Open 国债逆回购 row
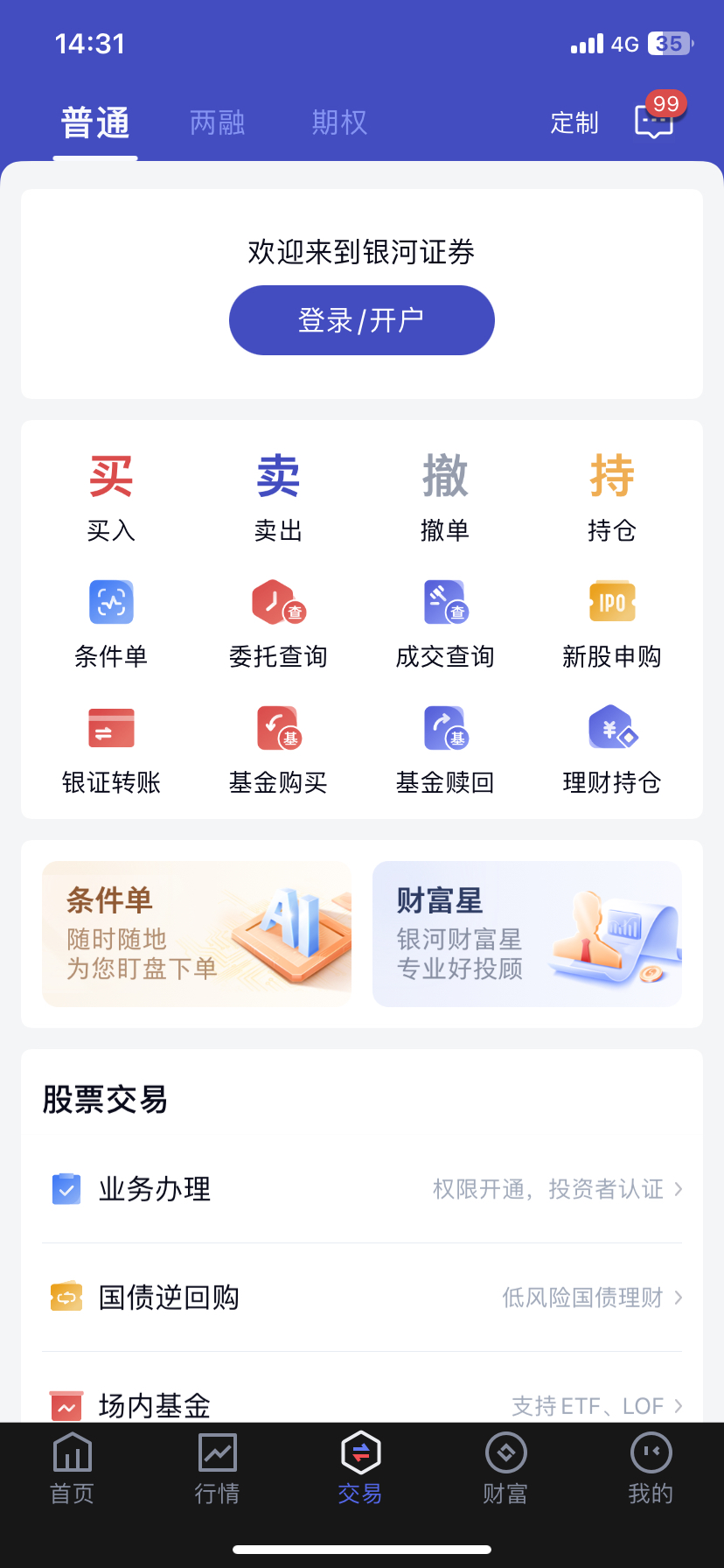Viewport: 724px width, 1568px height. point(362,1297)
